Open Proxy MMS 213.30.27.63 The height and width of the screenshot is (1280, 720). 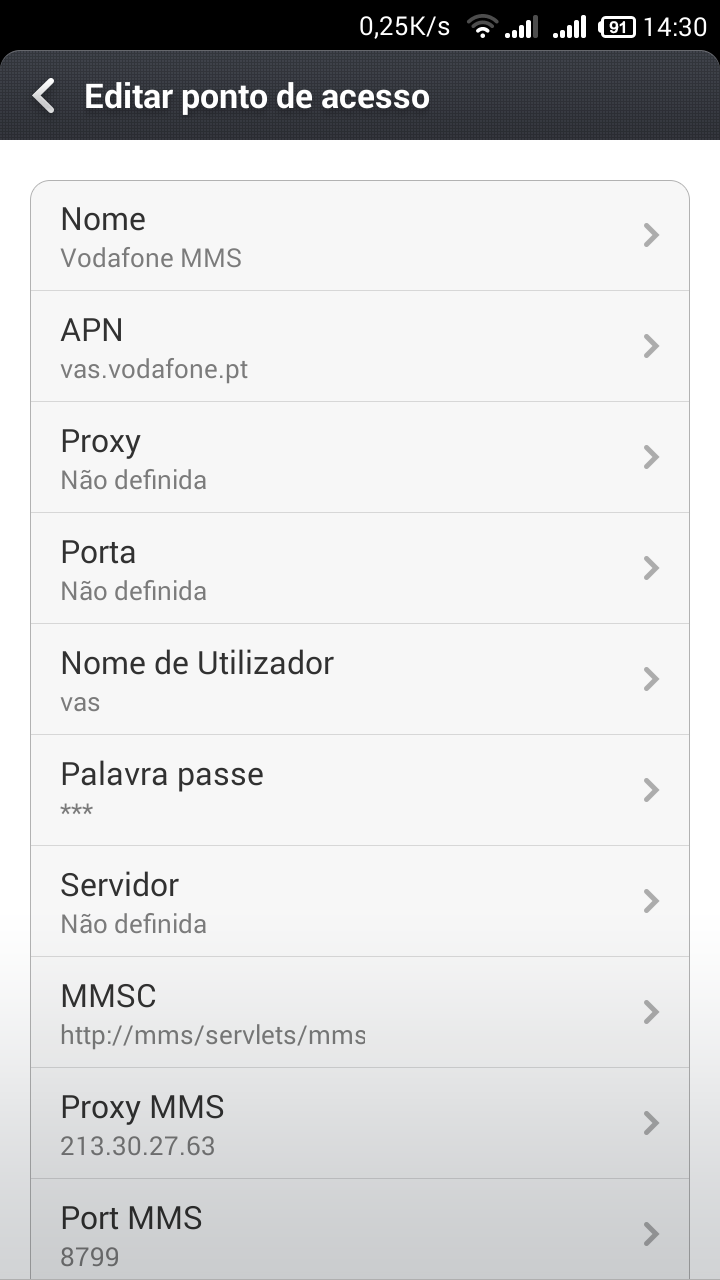coord(360,1124)
